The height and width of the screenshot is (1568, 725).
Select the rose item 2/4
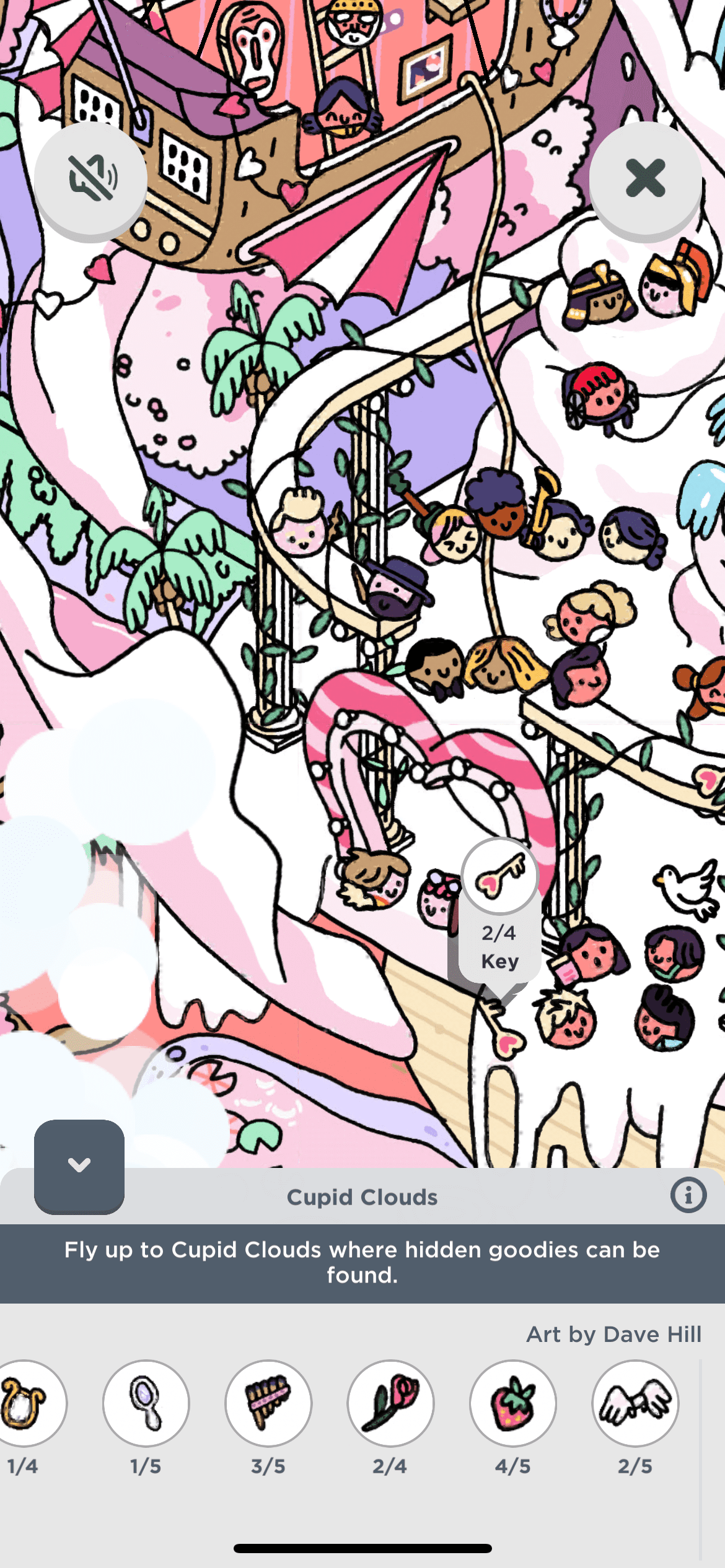[x=390, y=1403]
